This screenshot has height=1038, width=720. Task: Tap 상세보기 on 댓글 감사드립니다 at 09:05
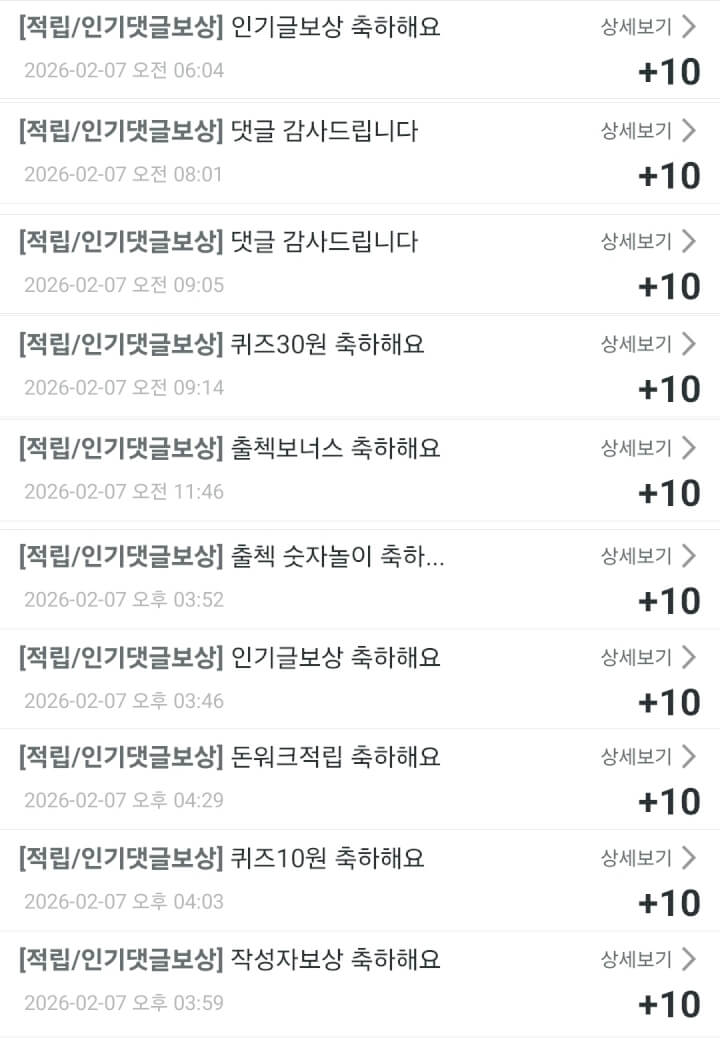click(647, 241)
